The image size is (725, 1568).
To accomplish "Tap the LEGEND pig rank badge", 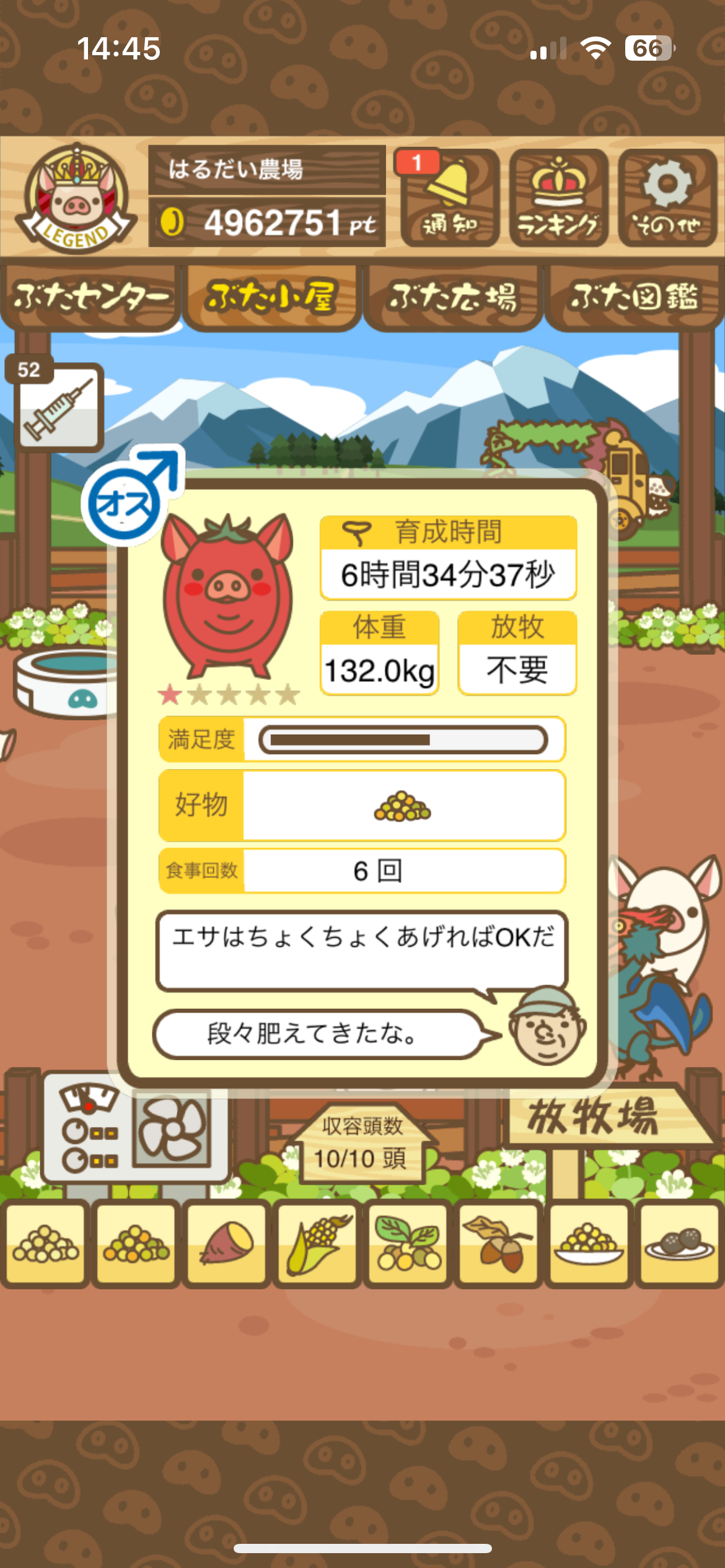I will pos(76,198).
